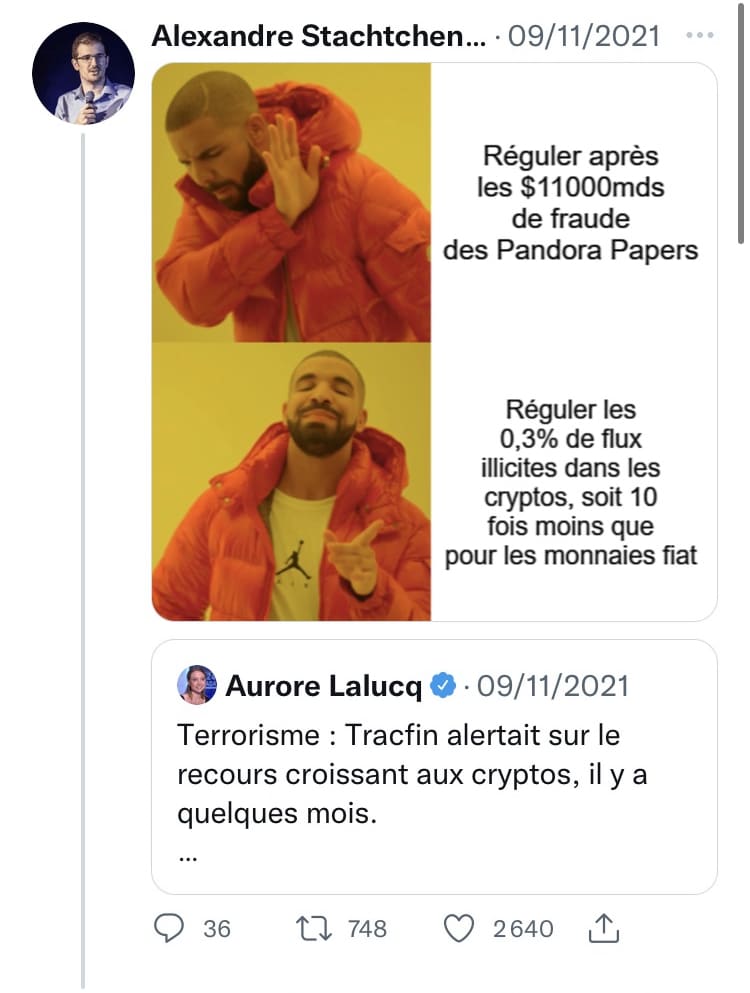
Task: Reply to Alexandre's tweet
Action: coord(168,929)
